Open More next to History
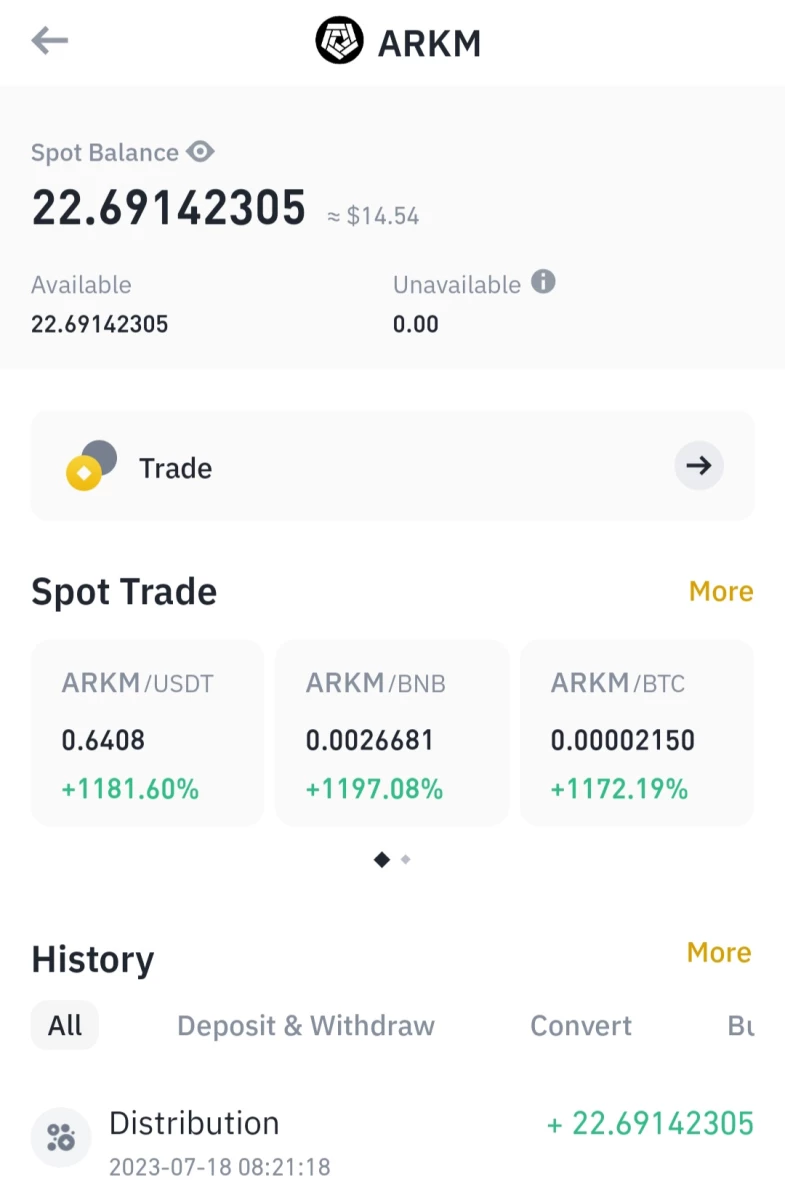Viewport: 785px width, 1200px height. pos(719,952)
